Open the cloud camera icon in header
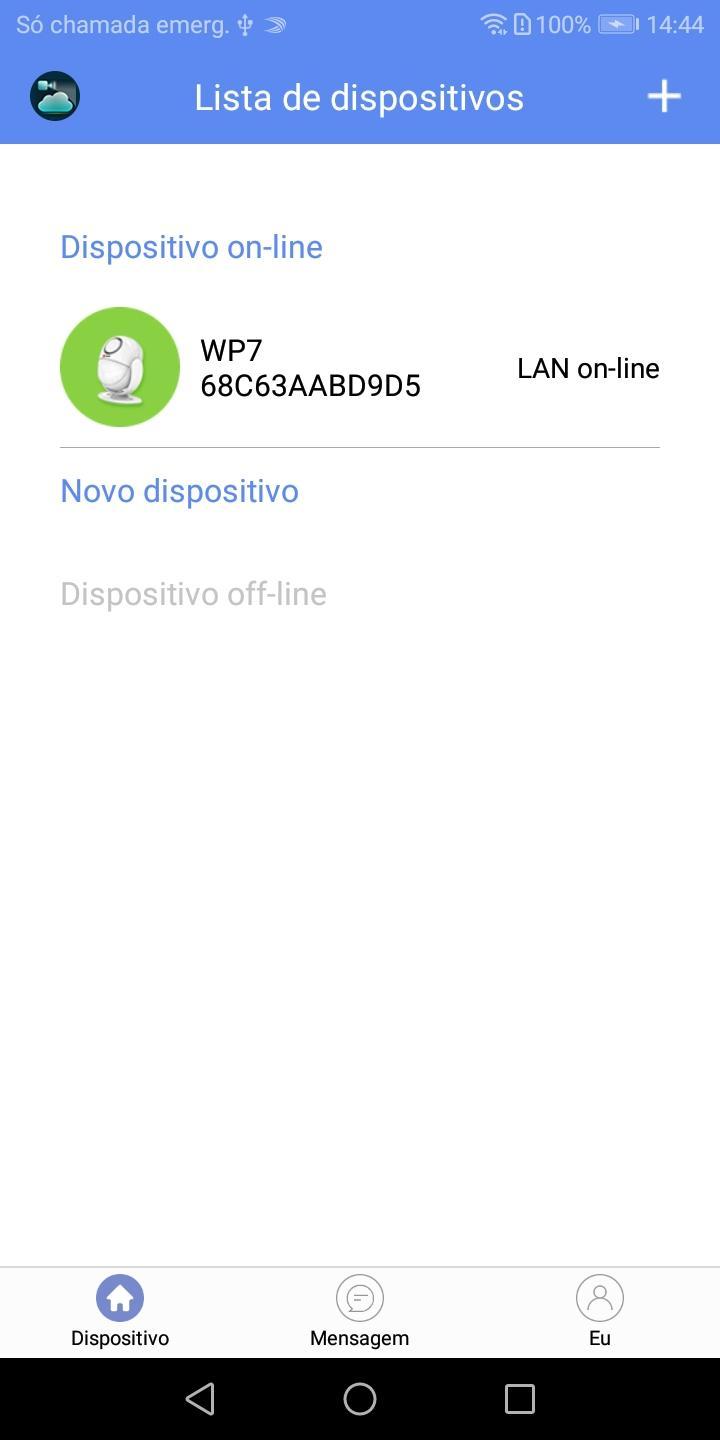The height and width of the screenshot is (1440, 720). 55,96
